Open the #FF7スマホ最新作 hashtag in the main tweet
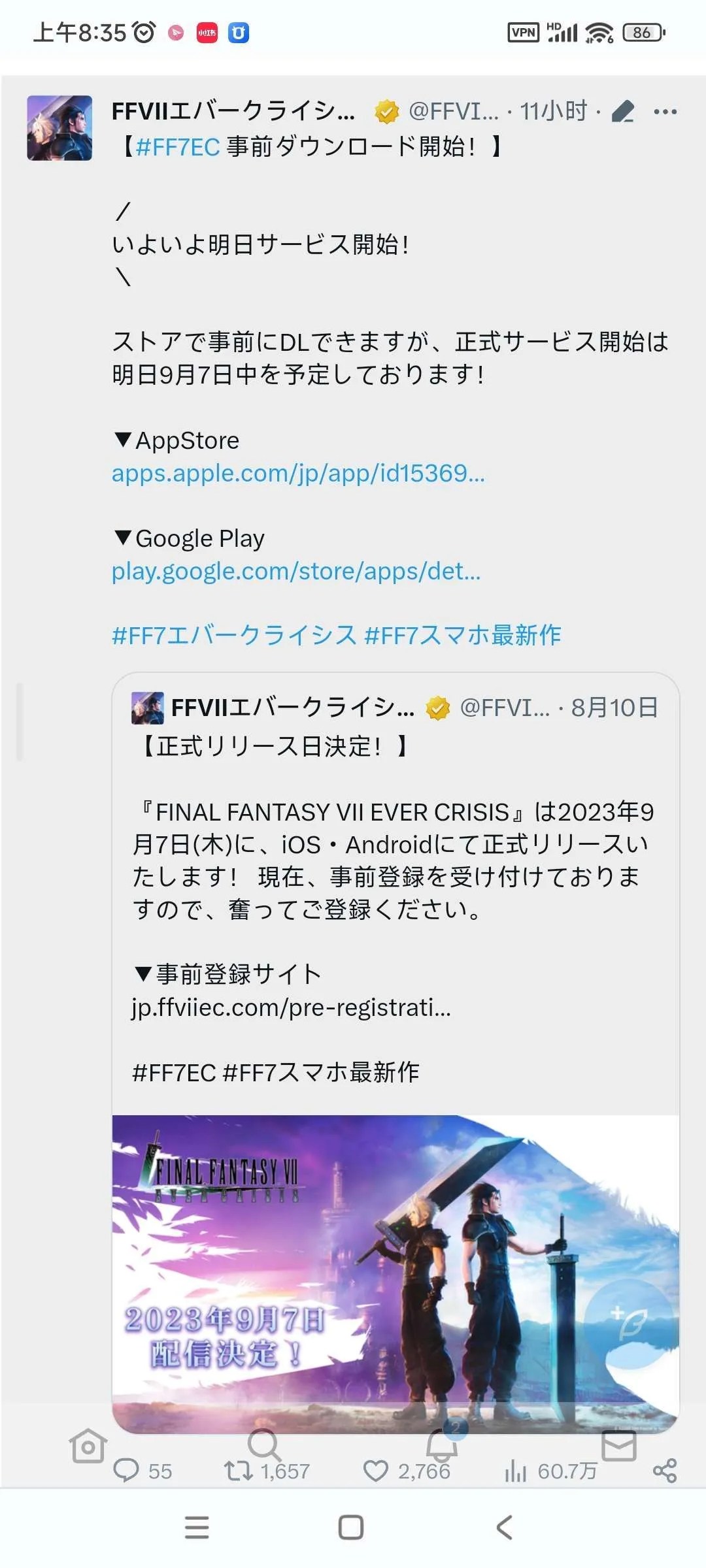Image resolution: width=706 pixels, height=1568 pixels. click(463, 635)
